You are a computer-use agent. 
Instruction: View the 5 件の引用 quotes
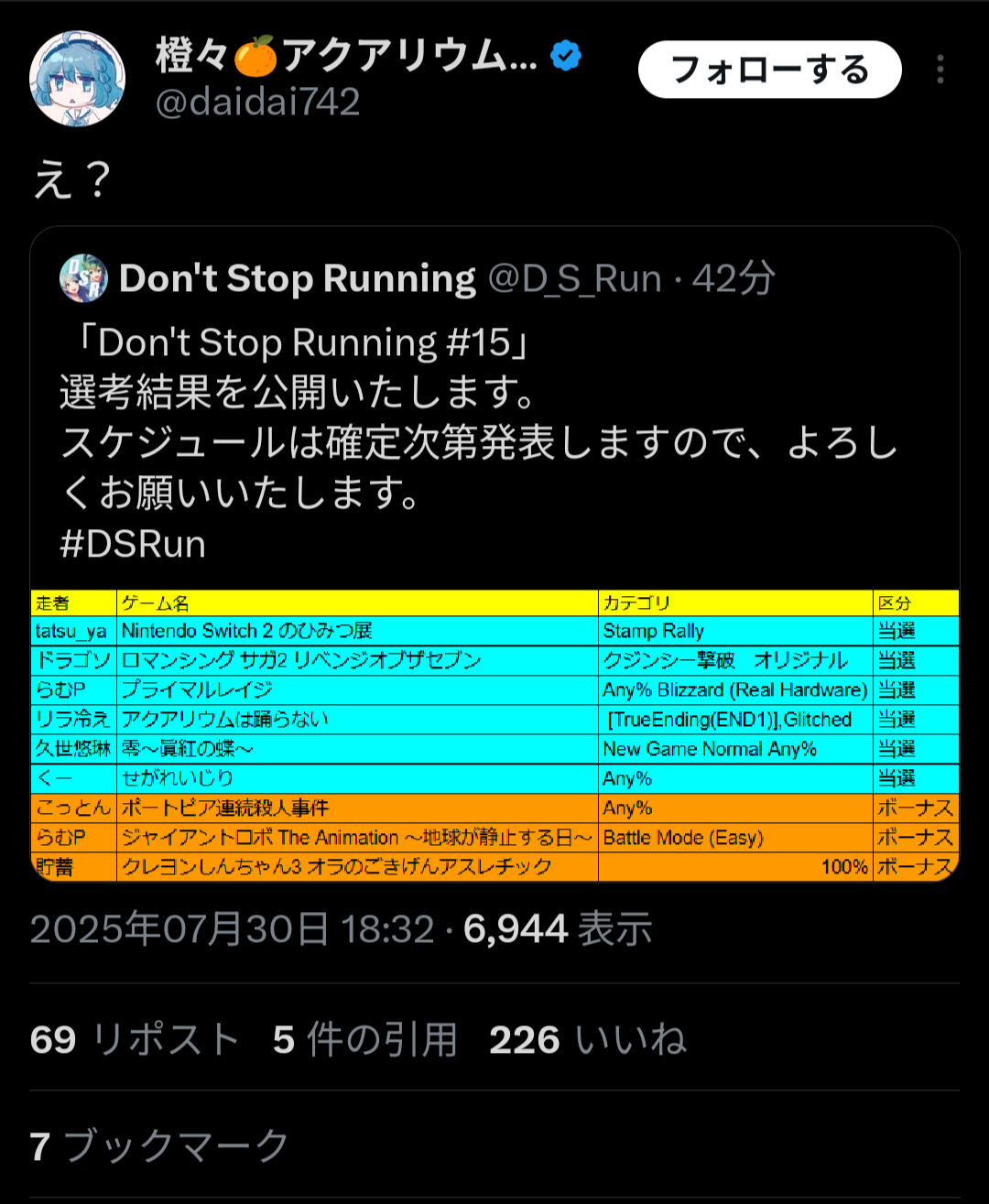364,1040
